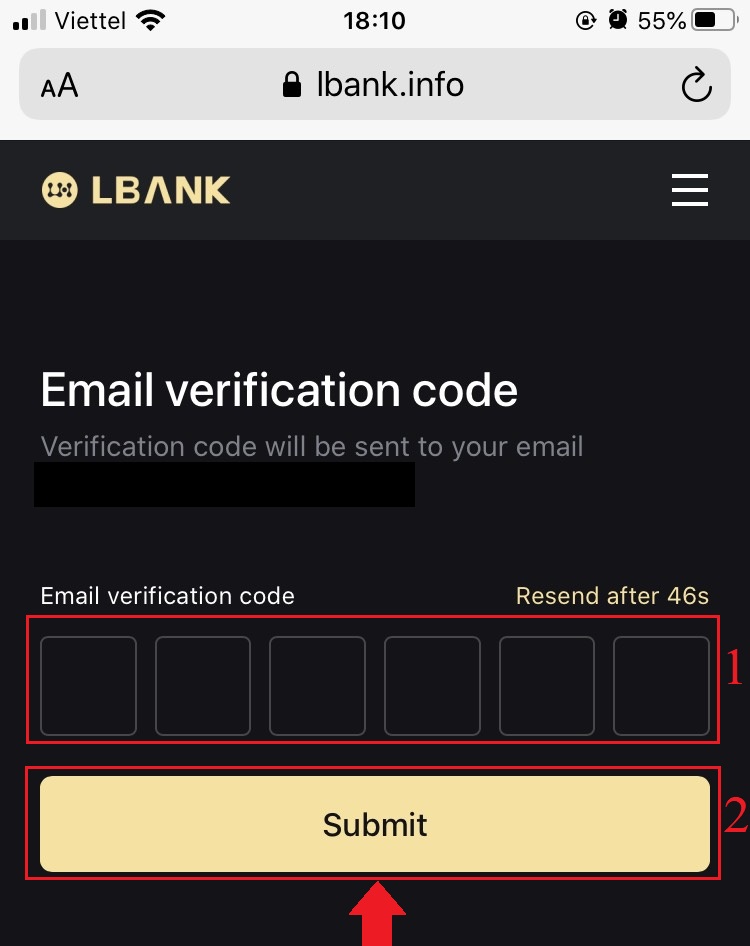
Task: Click the orientation lock icon in status bar
Action: tap(586, 19)
